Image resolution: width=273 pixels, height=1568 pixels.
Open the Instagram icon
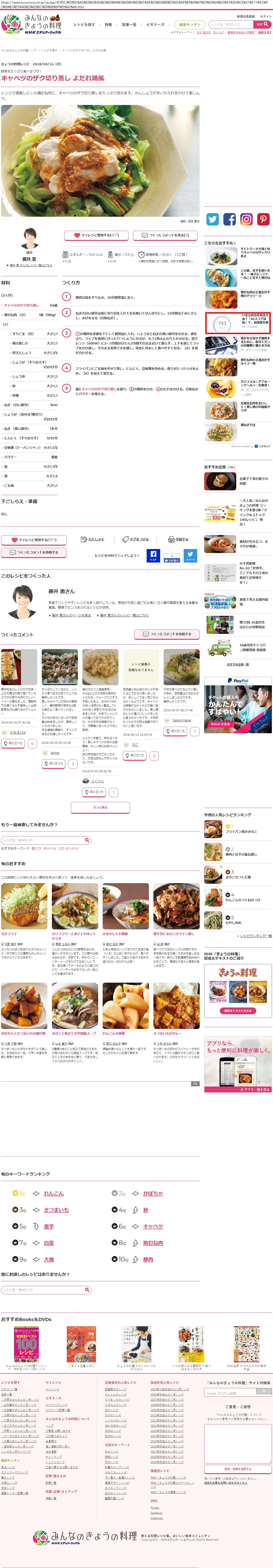[x=246, y=219]
